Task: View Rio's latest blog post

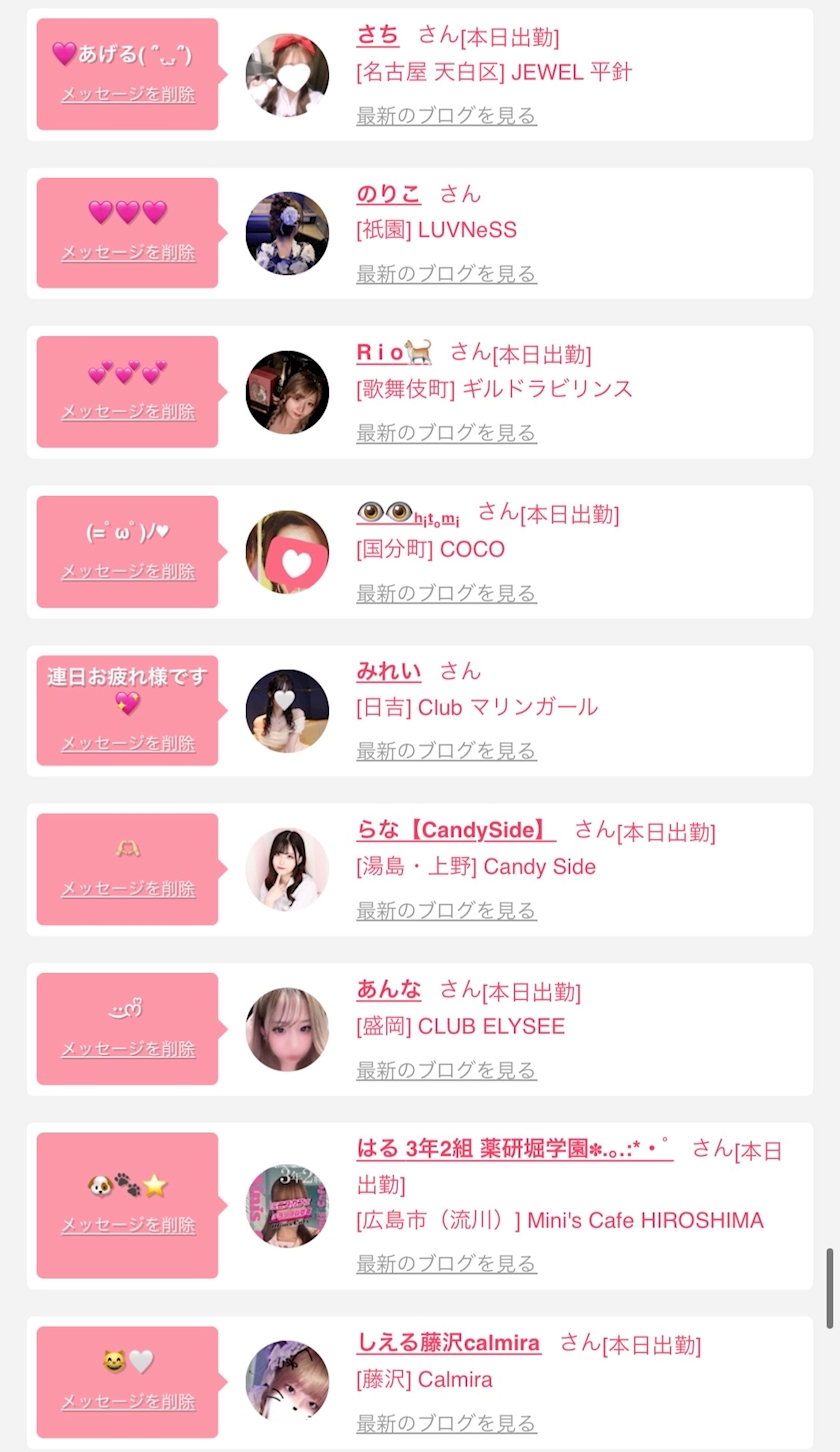Action: tap(446, 433)
